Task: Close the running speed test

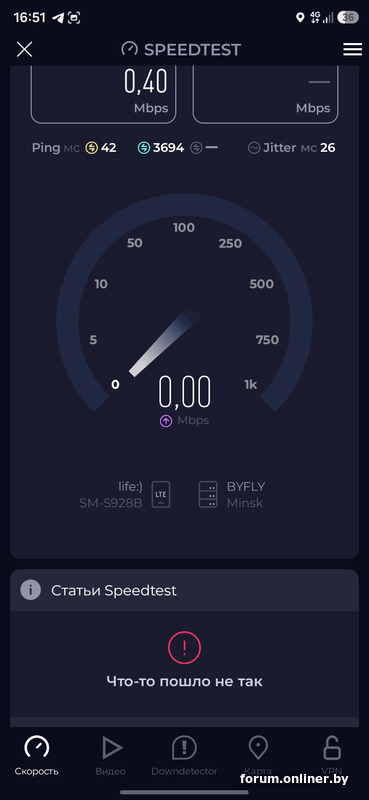Action: [x=24, y=49]
